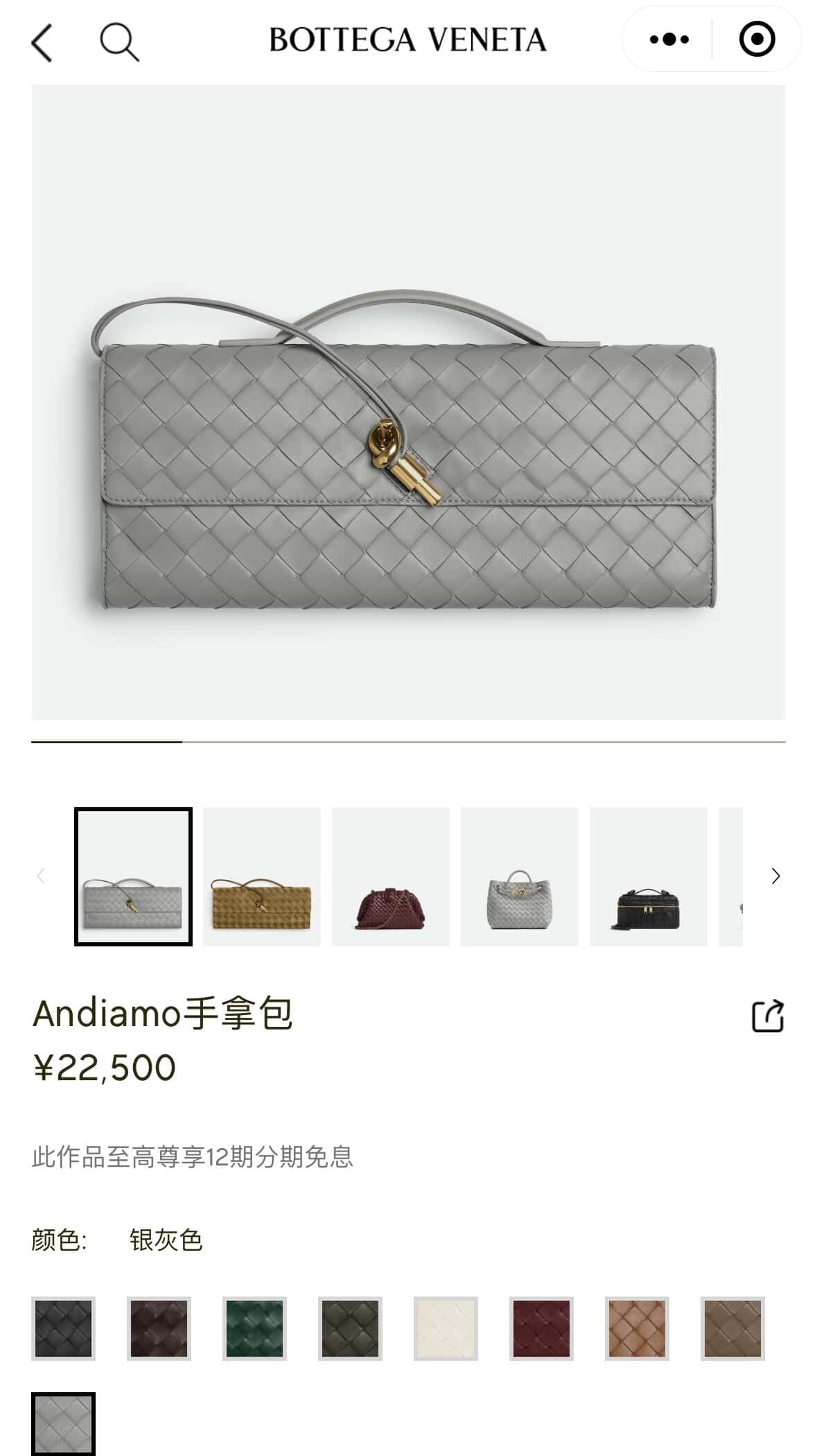
Task: Share the Andiamo clutch product
Action: (x=768, y=1016)
